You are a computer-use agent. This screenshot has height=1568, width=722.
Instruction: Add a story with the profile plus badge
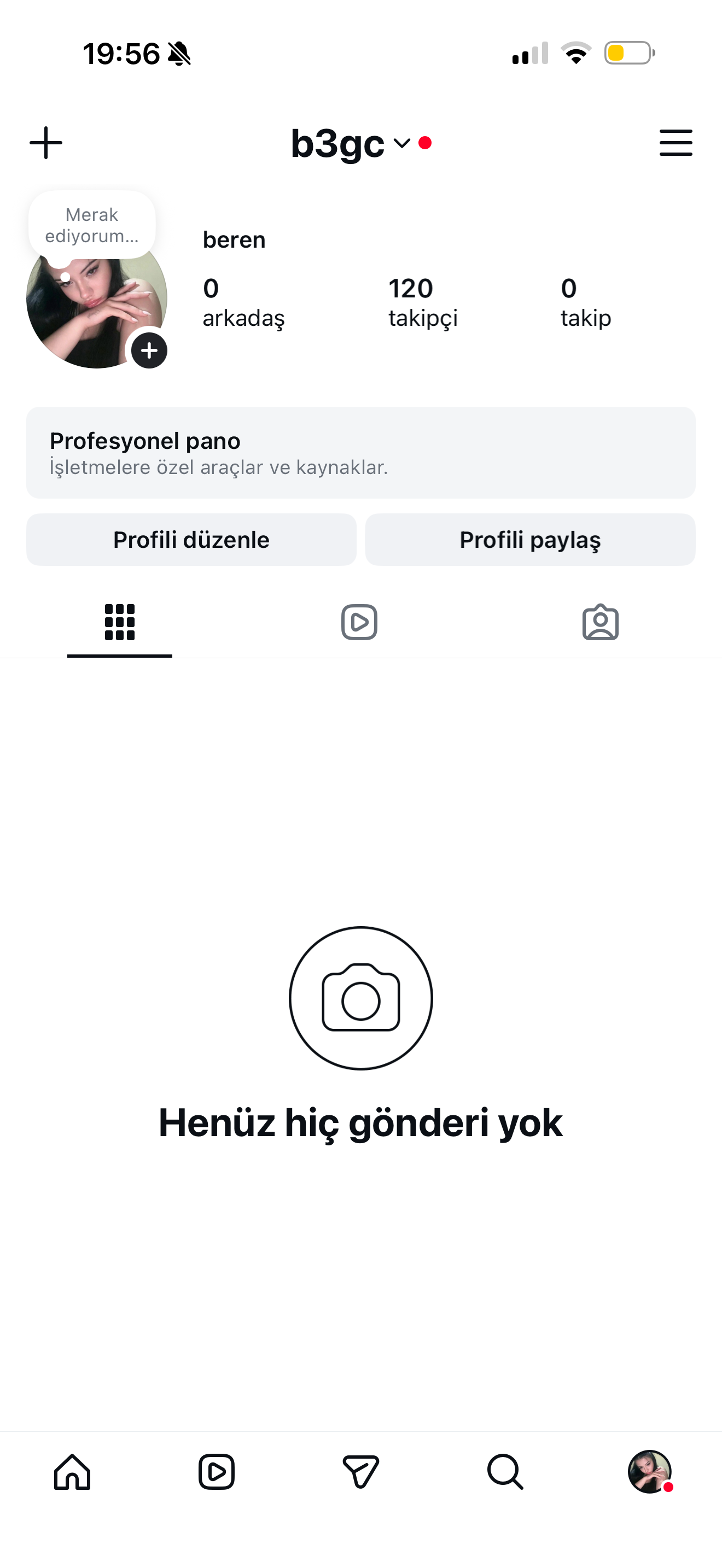pos(149,350)
